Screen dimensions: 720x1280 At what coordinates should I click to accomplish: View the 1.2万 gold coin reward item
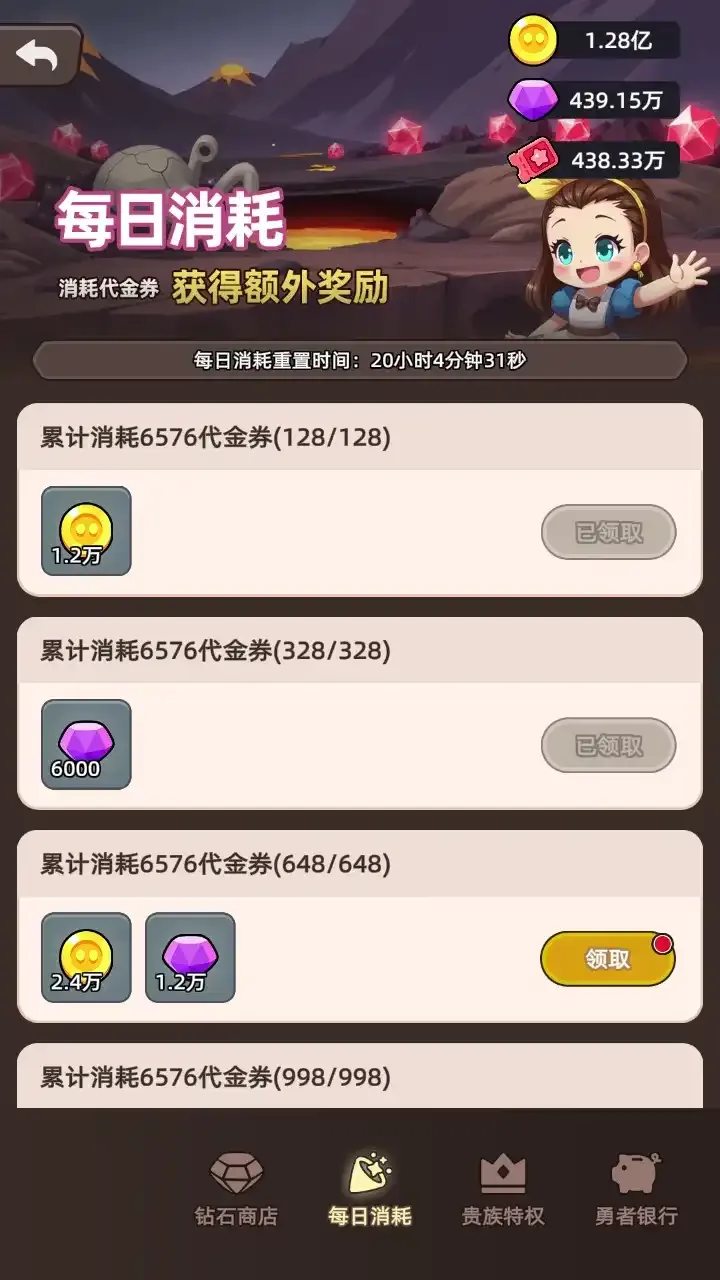86,531
